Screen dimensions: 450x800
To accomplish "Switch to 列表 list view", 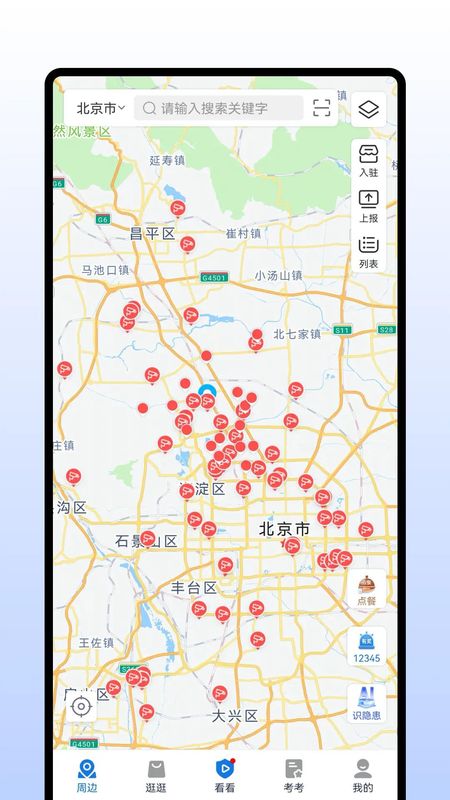I will click(368, 252).
